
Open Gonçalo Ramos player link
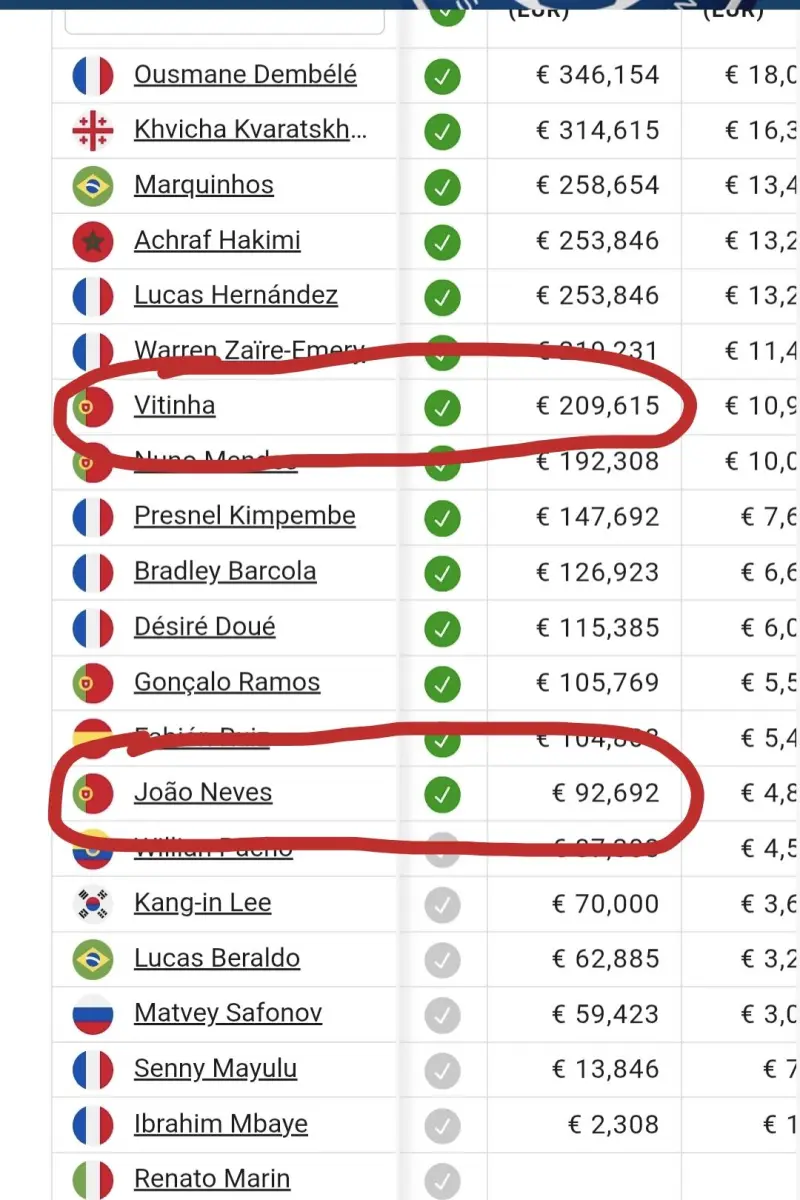click(227, 682)
